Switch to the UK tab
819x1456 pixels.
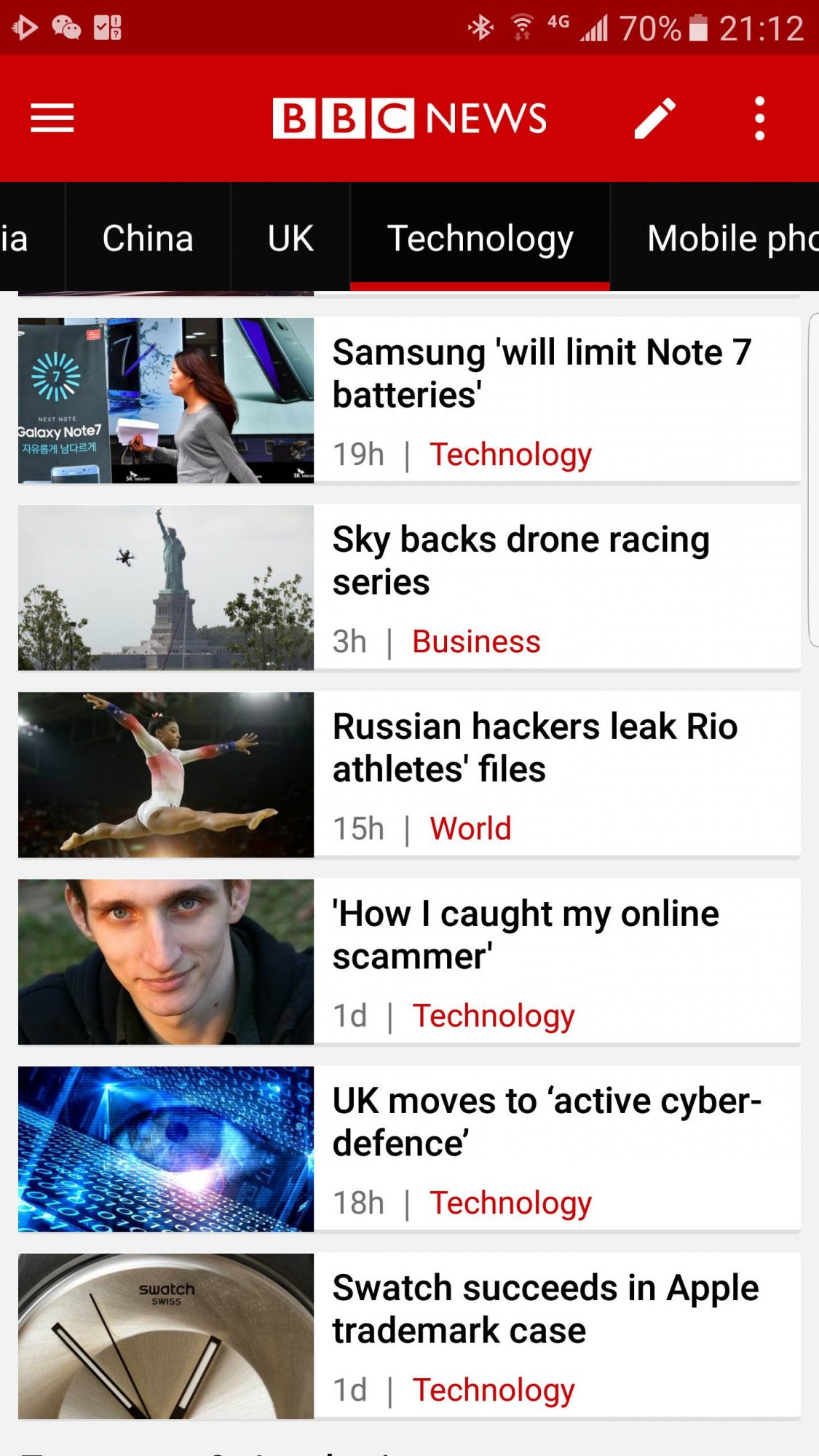[290, 238]
